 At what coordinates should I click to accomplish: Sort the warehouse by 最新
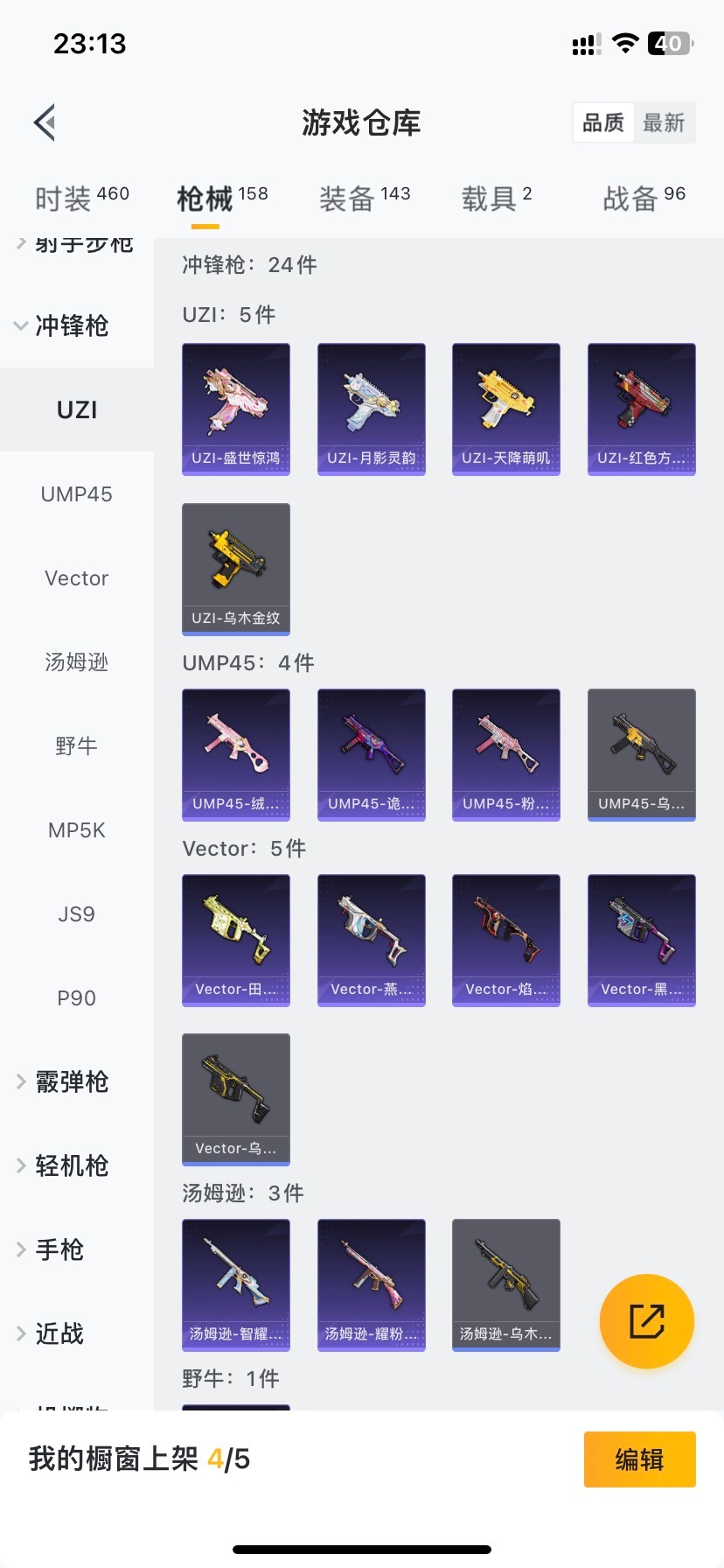point(664,122)
